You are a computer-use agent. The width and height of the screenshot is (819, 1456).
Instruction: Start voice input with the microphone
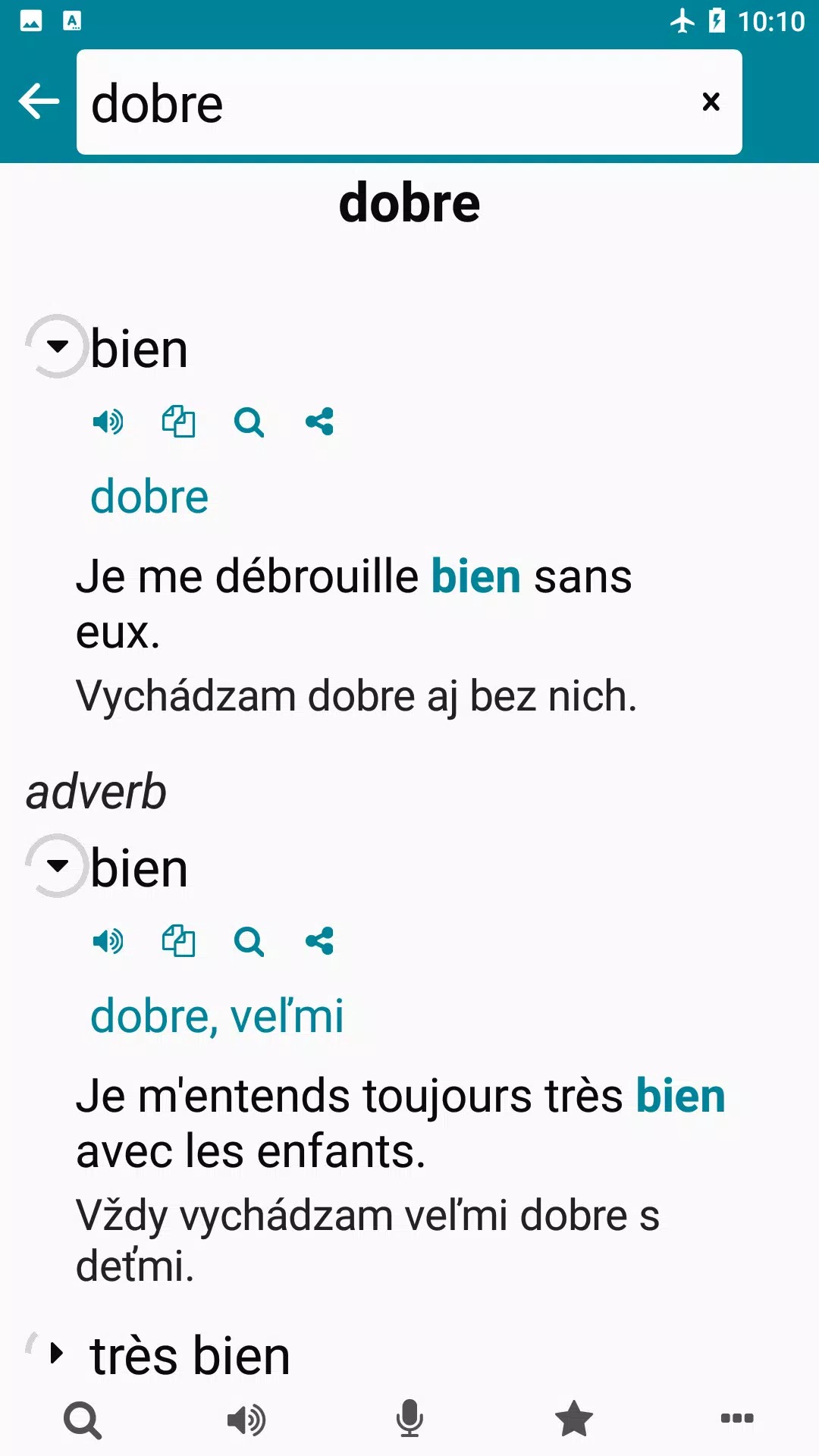tap(409, 1420)
